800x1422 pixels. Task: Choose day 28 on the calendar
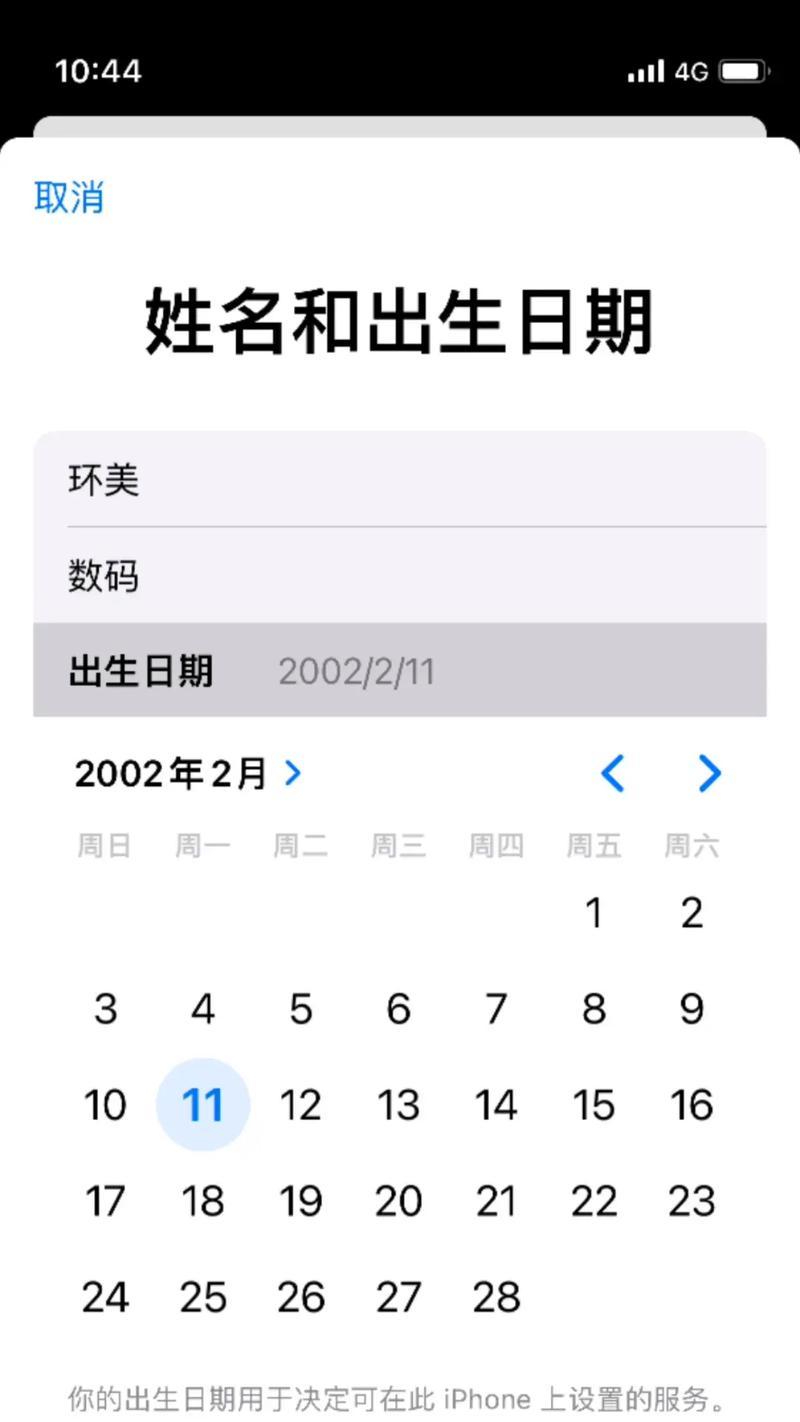tap(496, 1297)
